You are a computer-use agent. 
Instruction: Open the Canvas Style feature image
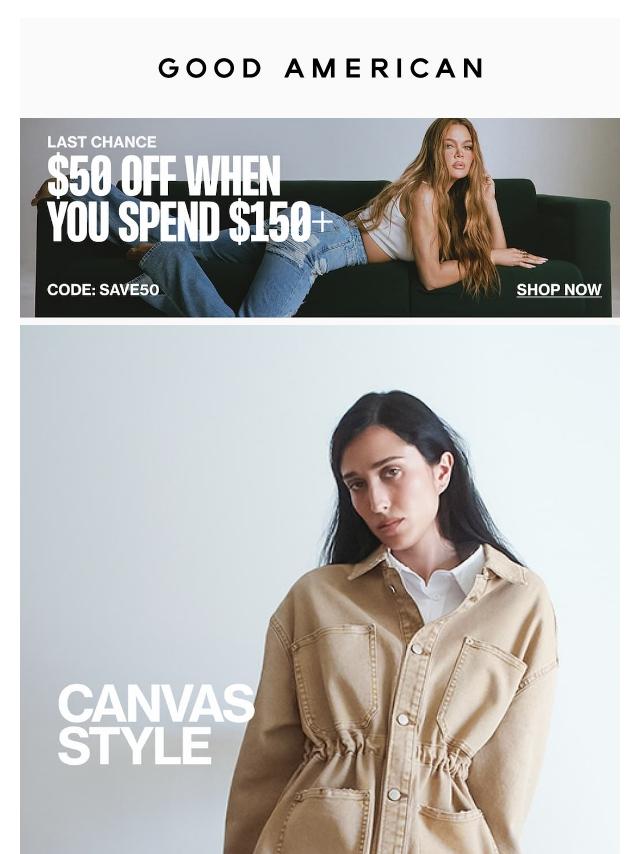320,590
